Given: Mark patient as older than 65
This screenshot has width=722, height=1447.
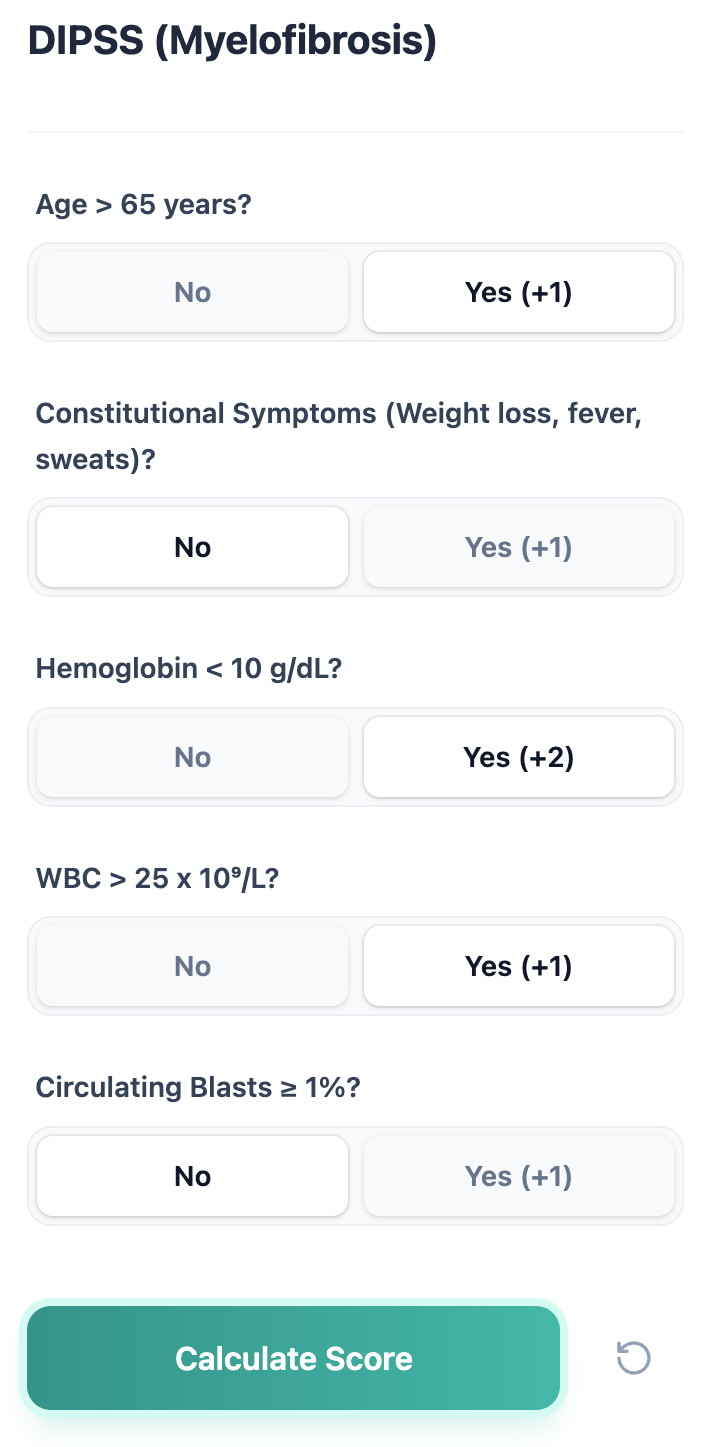Looking at the screenshot, I should point(519,291).
